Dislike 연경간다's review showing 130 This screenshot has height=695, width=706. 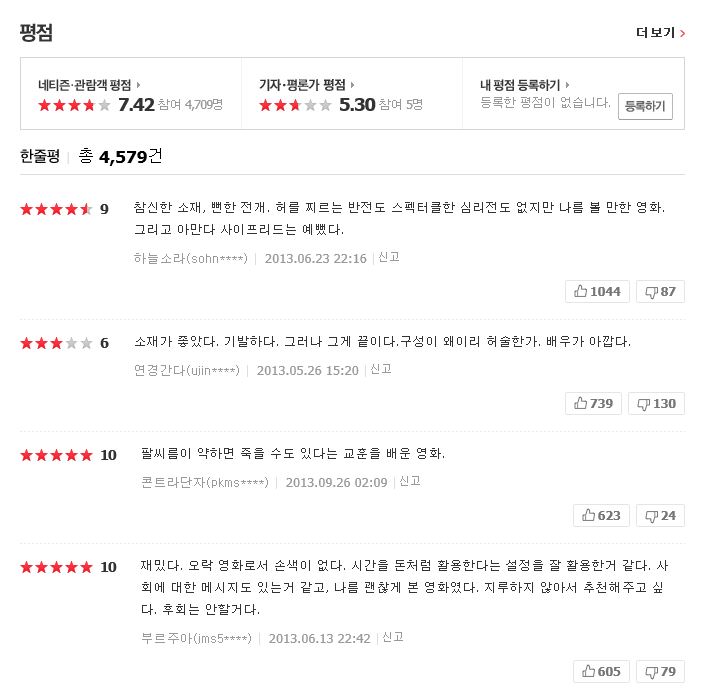point(660,404)
